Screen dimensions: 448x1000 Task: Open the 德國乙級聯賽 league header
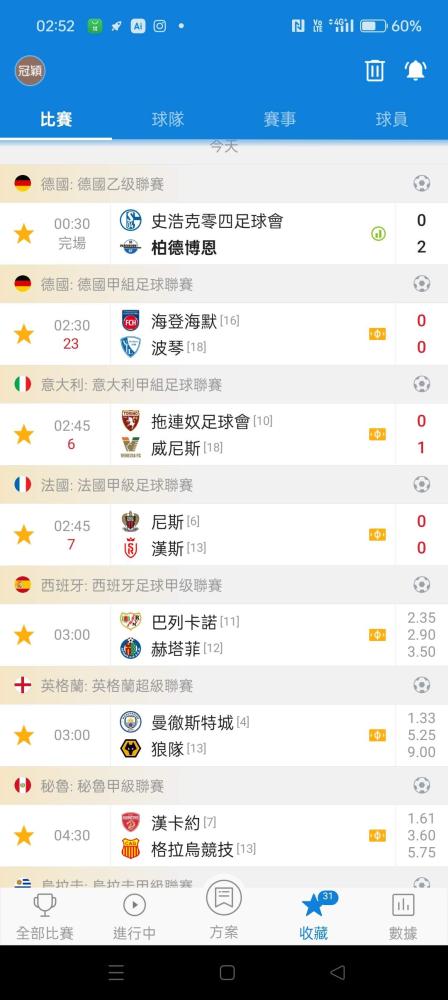pos(224,184)
